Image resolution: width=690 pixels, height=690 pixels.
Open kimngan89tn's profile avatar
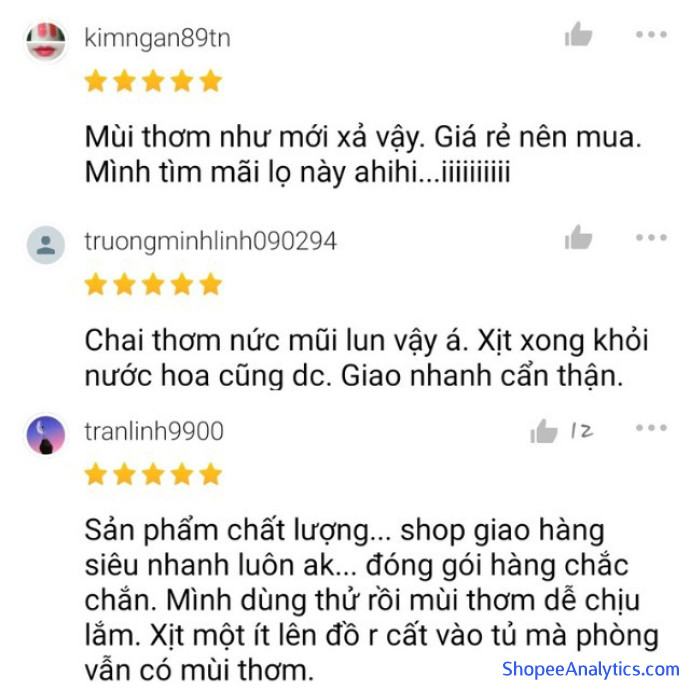pos(46,41)
